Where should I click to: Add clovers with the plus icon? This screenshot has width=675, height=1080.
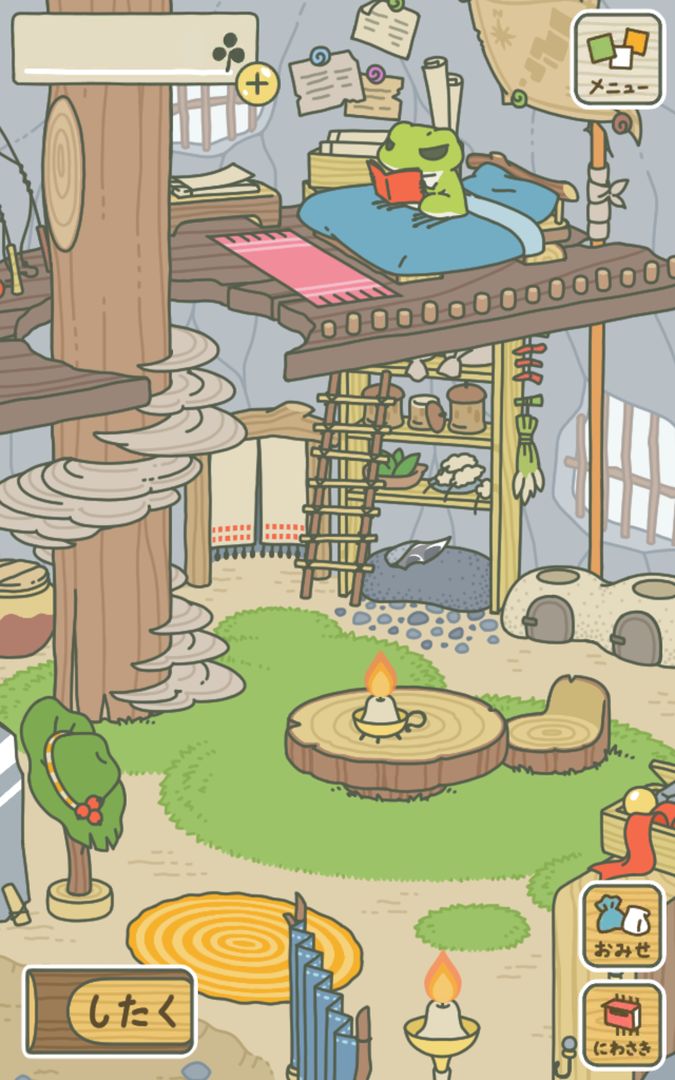coord(257,83)
